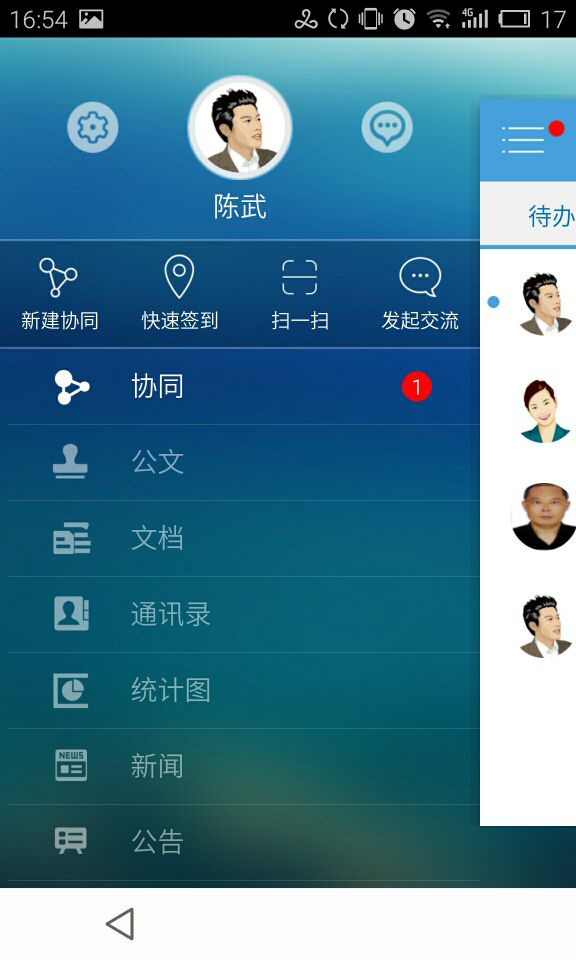Viewport: 576px width, 960px height.
Task: Open 通讯录 contacts
Action: [x=244, y=615]
